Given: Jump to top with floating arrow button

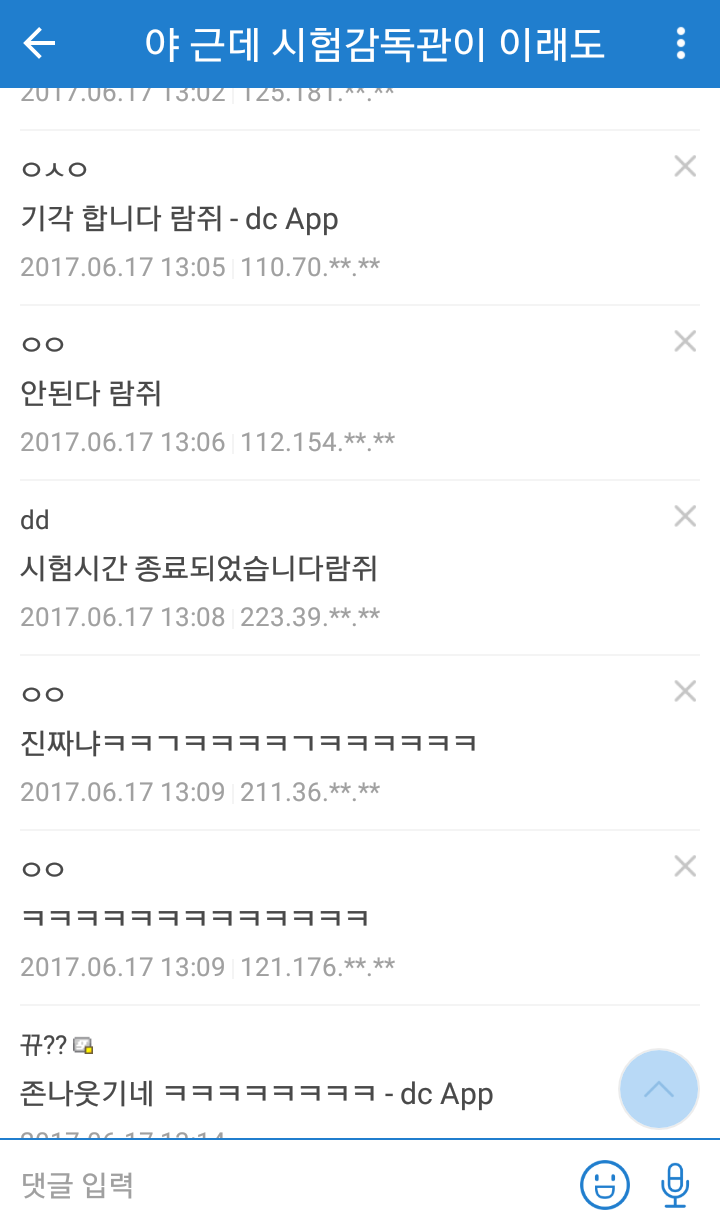Looking at the screenshot, I should click(x=659, y=1089).
